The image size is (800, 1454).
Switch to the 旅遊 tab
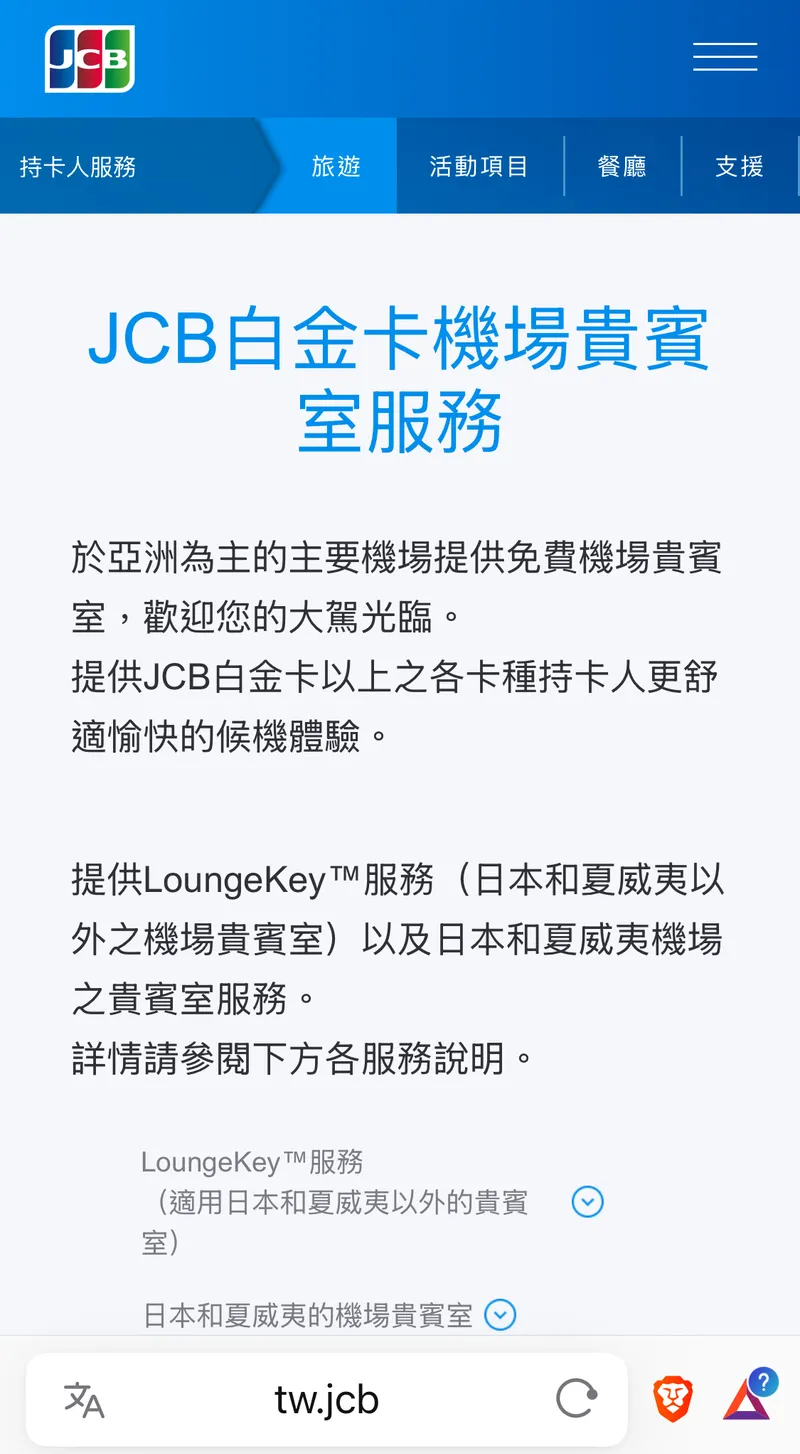(336, 166)
